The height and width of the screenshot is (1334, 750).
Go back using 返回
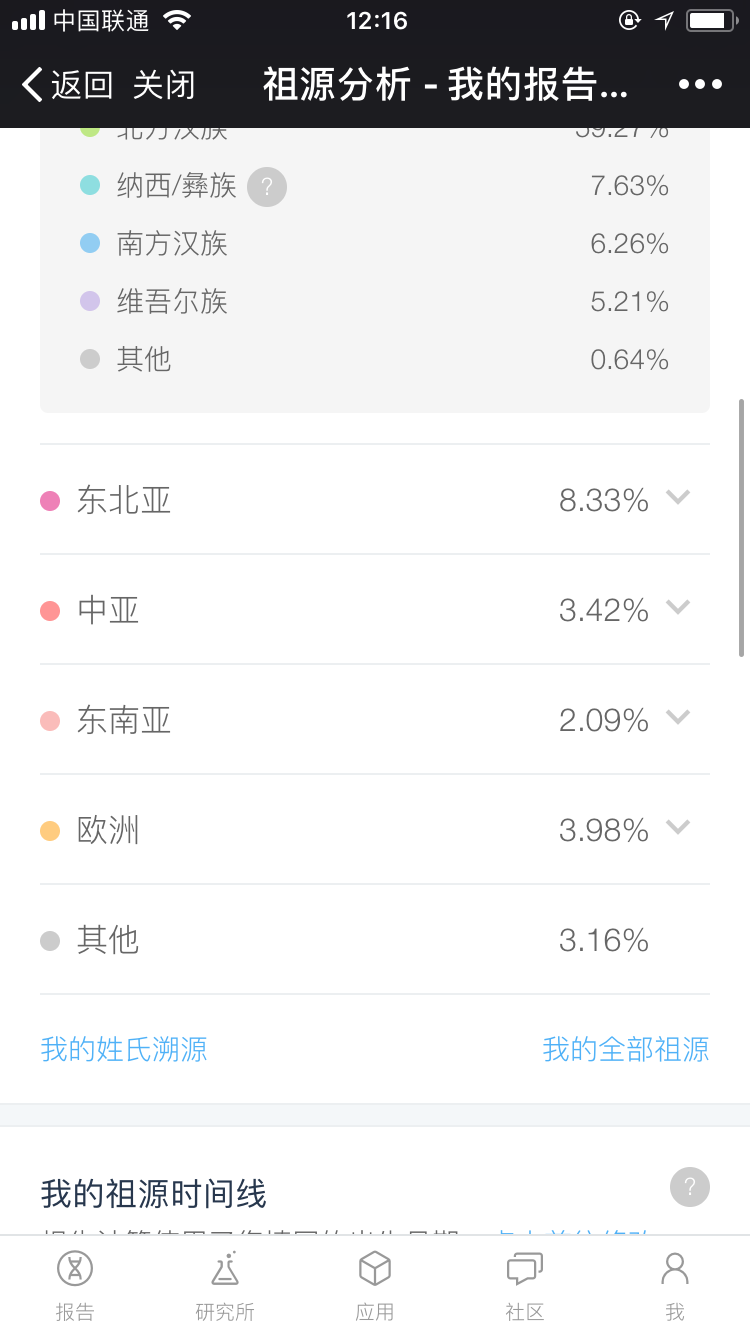tap(67, 85)
